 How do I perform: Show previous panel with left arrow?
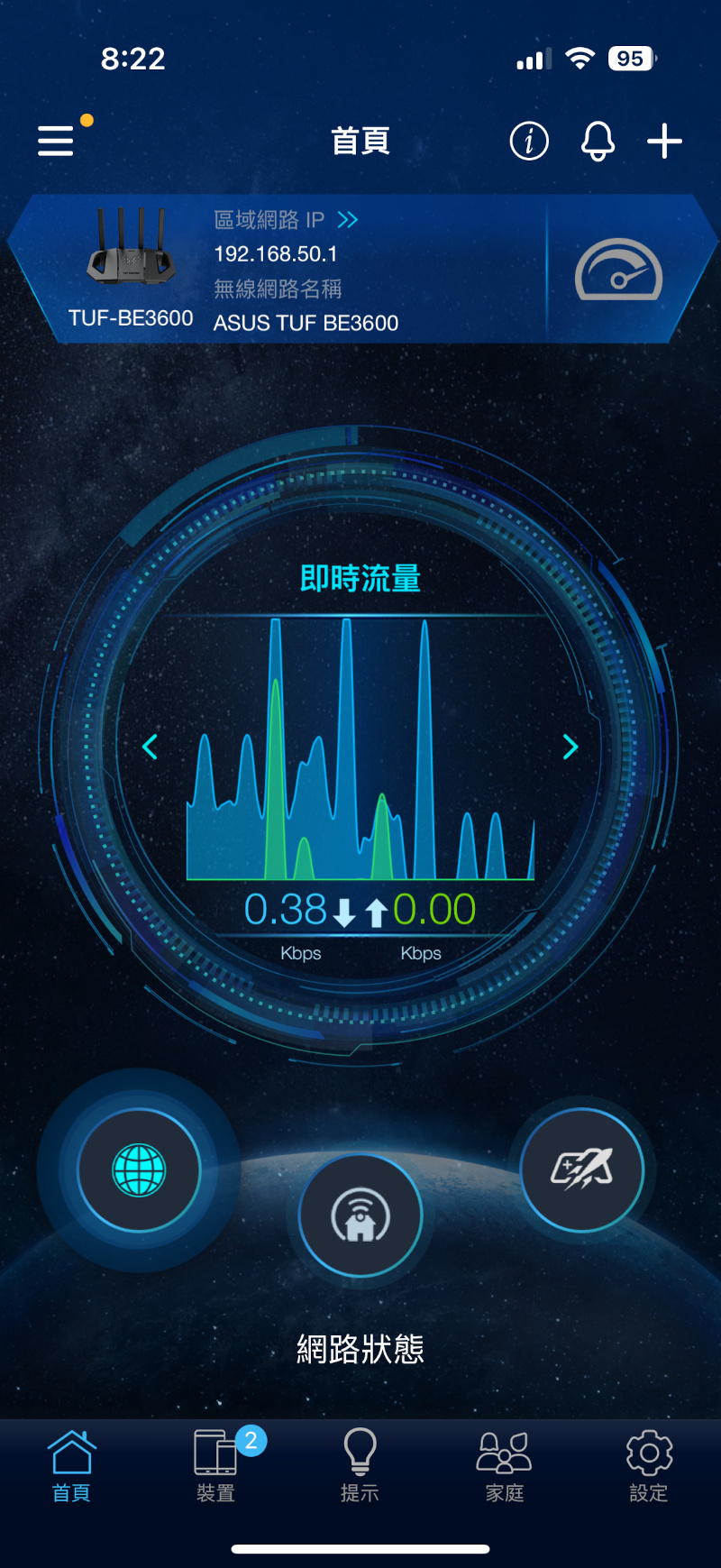(151, 747)
